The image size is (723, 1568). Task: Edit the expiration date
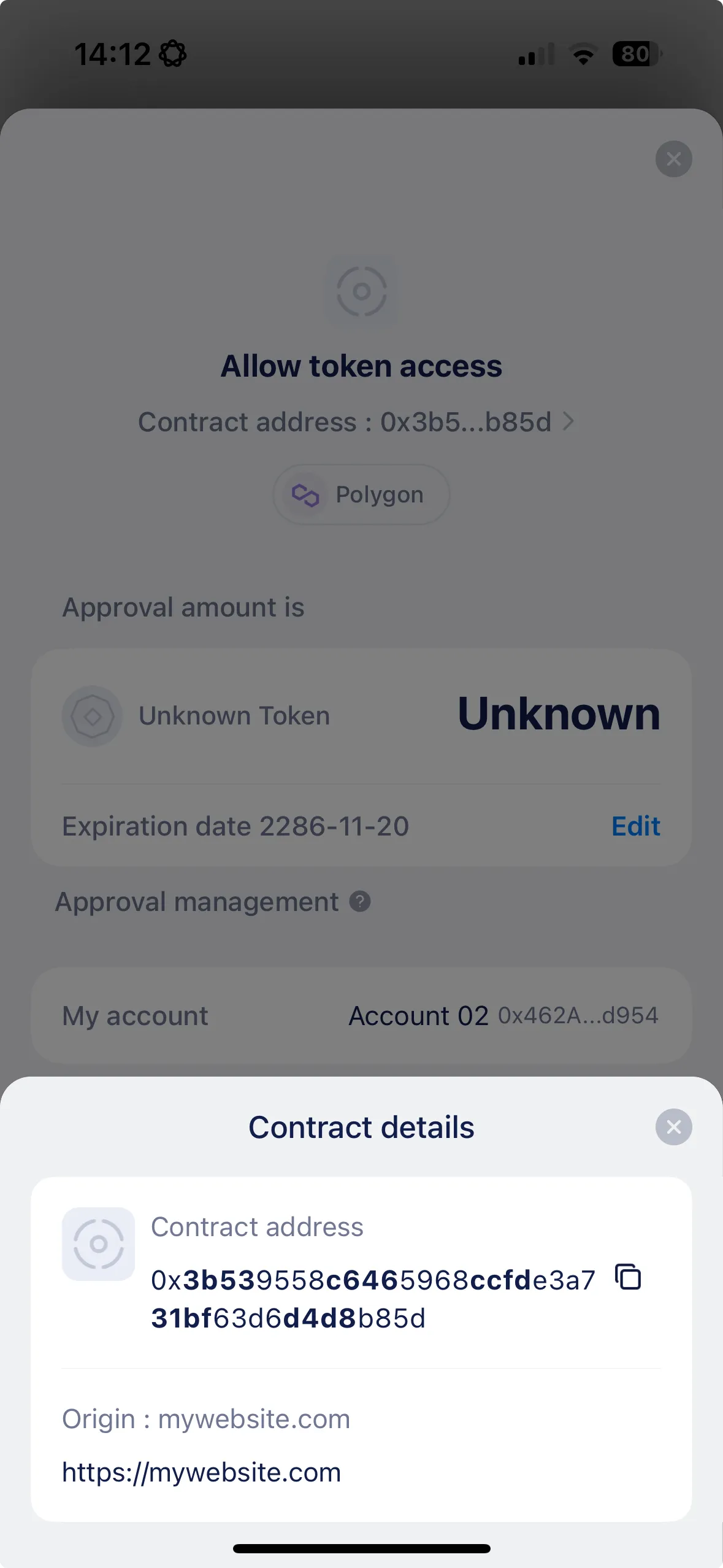(x=635, y=826)
